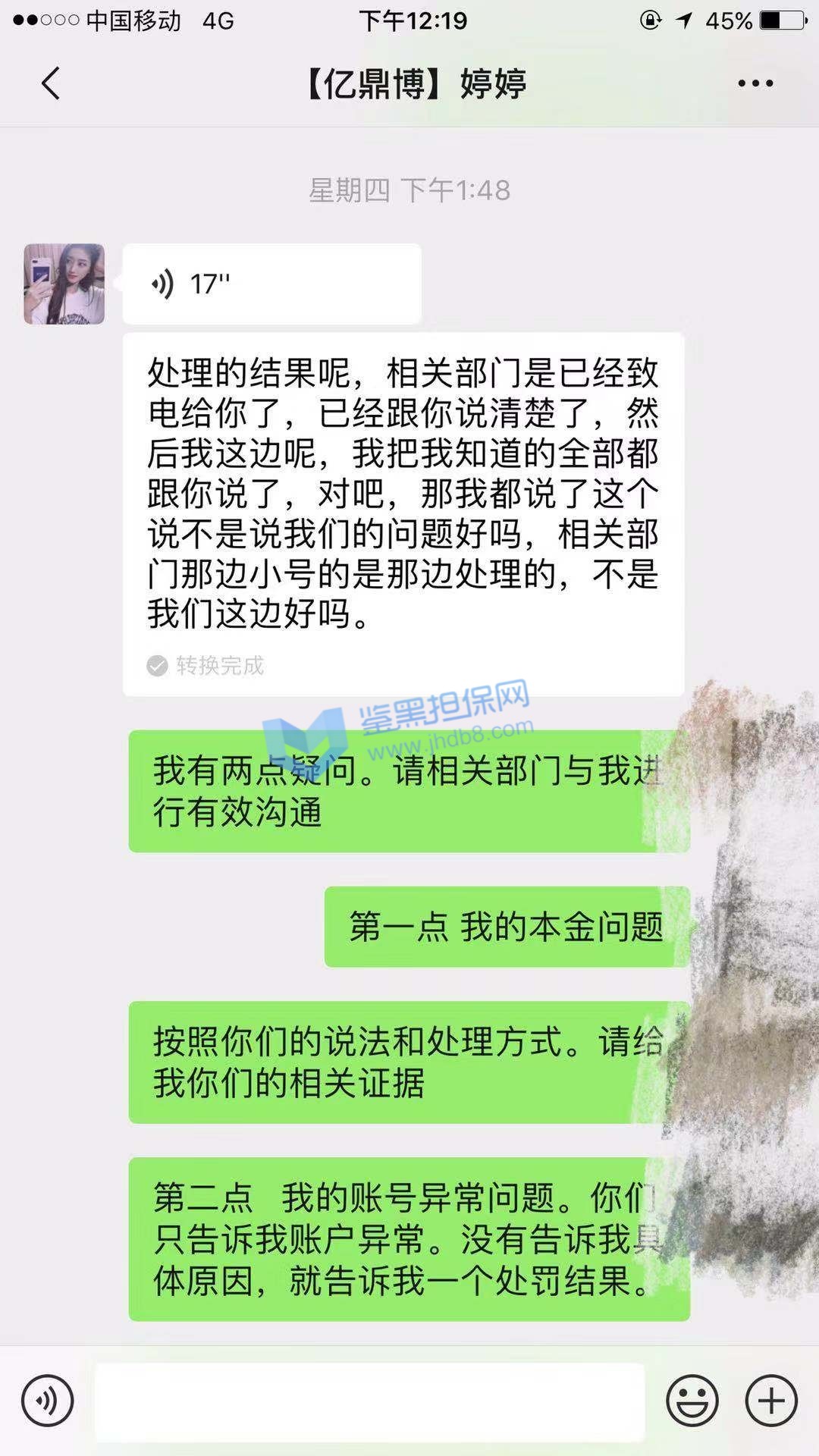Go back from the 婷婷 chat

(51, 83)
